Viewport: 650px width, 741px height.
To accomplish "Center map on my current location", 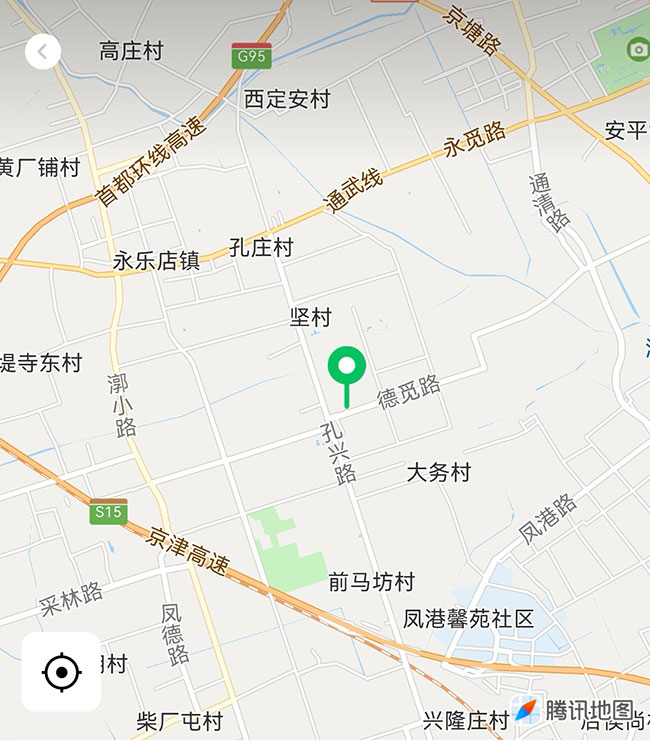I will (62, 672).
